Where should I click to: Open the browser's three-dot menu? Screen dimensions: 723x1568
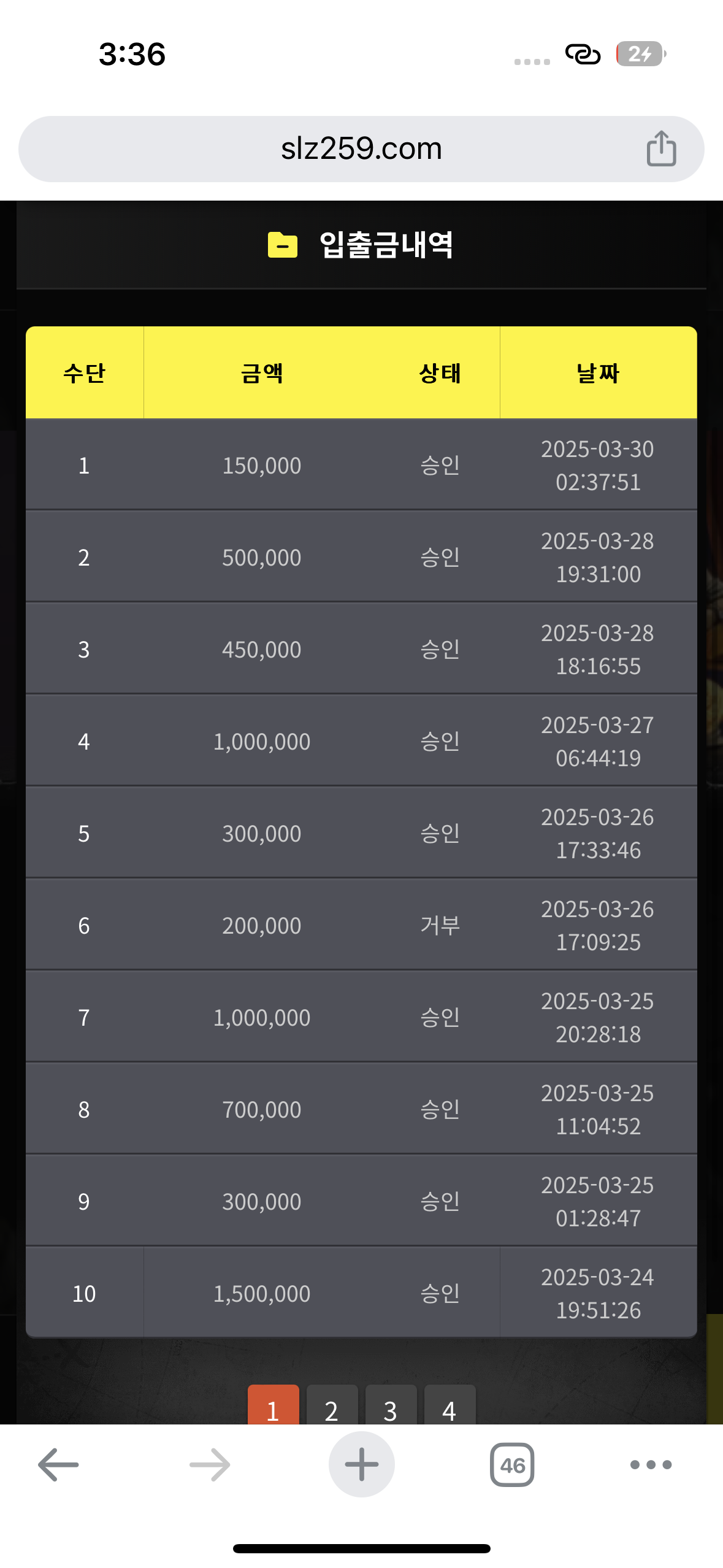[651, 1464]
